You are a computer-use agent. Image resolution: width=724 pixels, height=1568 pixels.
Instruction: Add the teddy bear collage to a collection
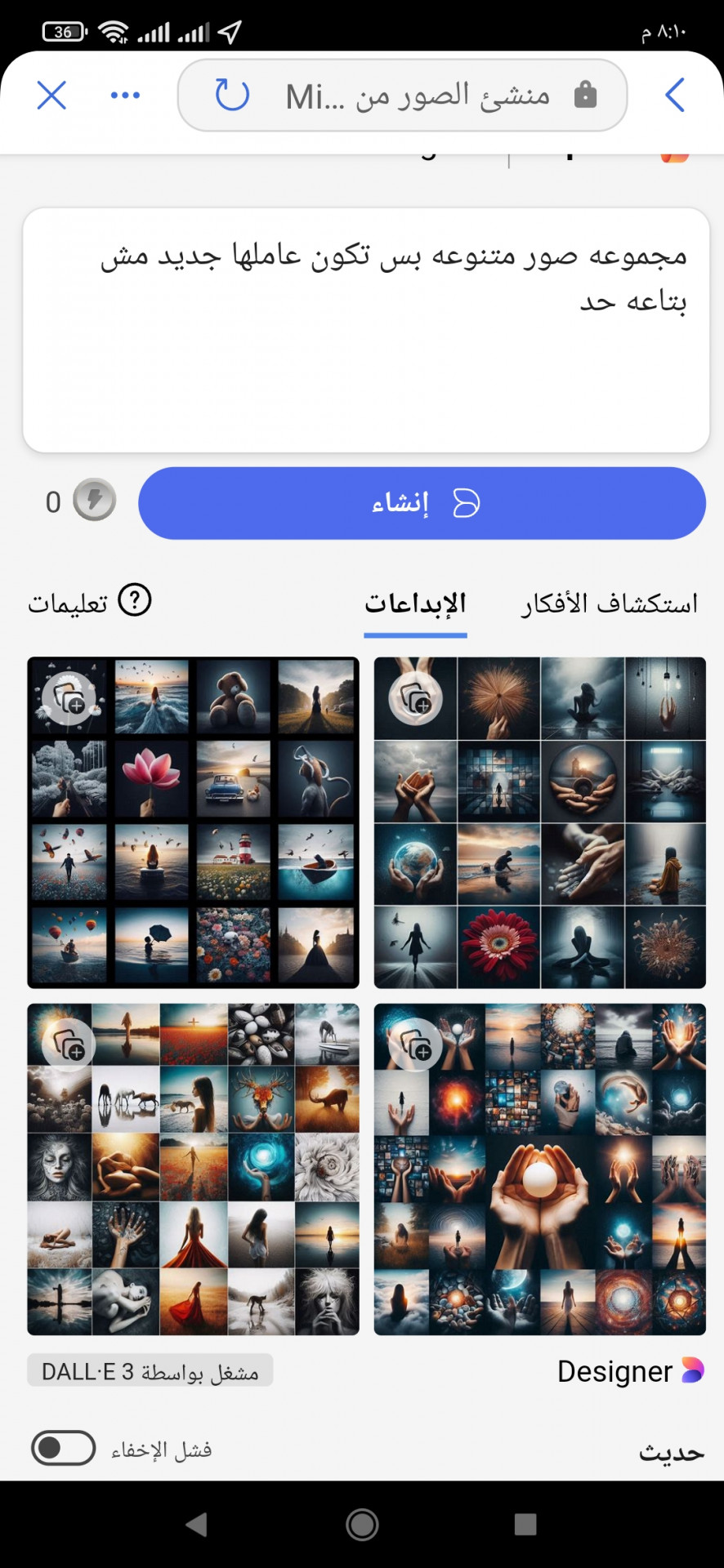[x=69, y=699]
